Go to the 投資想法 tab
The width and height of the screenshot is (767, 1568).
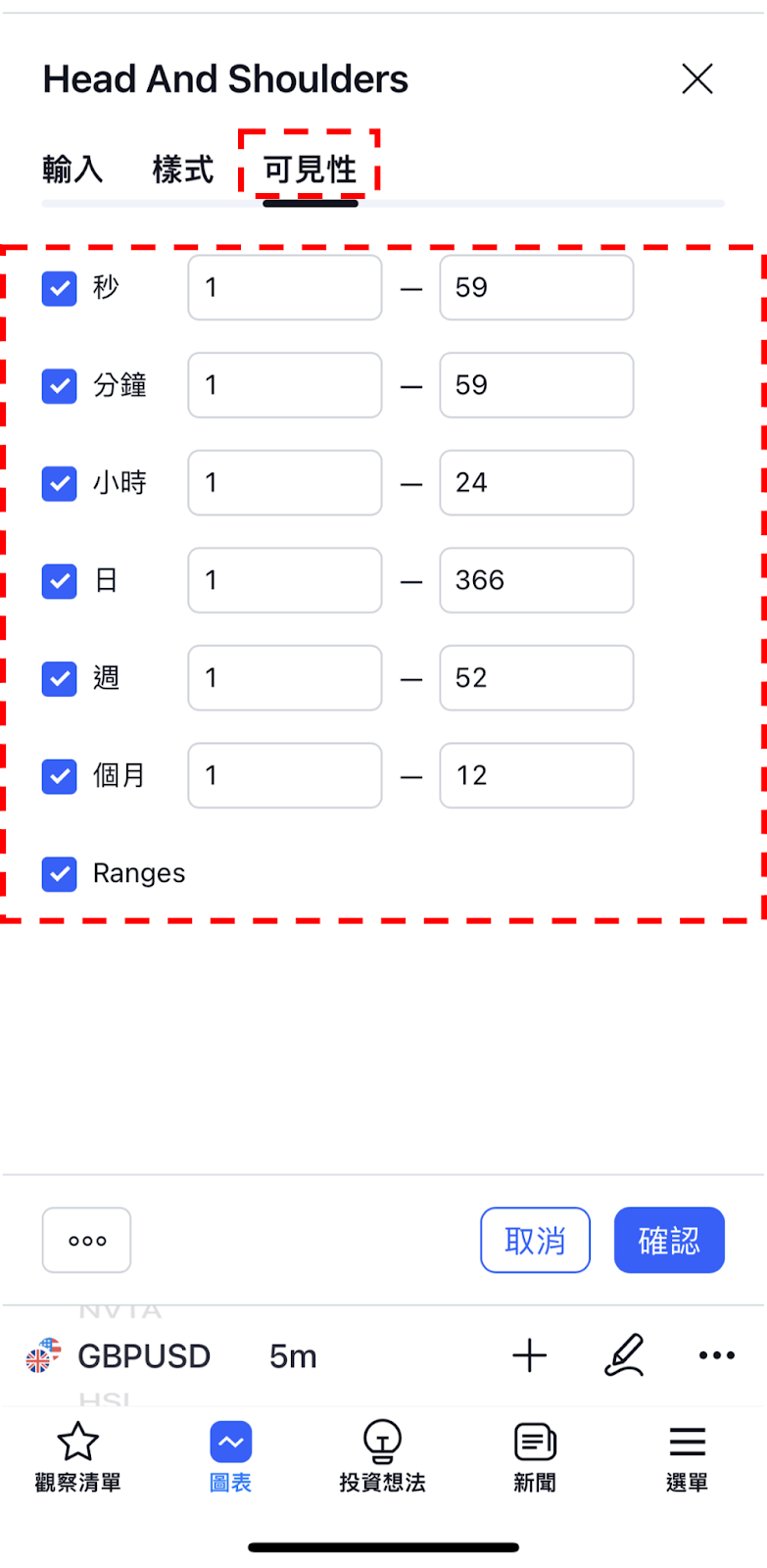[382, 1457]
